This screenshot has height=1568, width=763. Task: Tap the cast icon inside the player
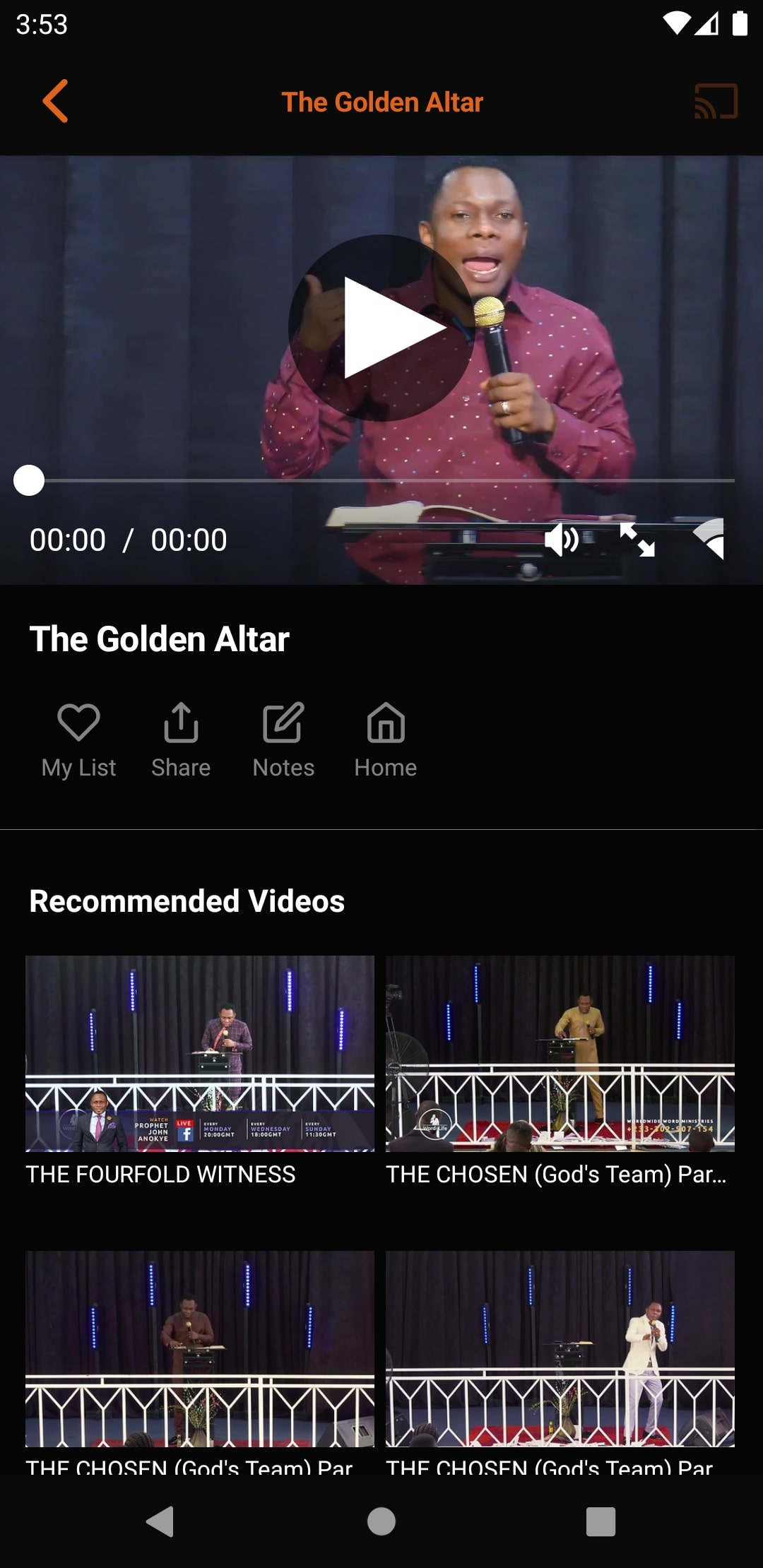click(709, 539)
